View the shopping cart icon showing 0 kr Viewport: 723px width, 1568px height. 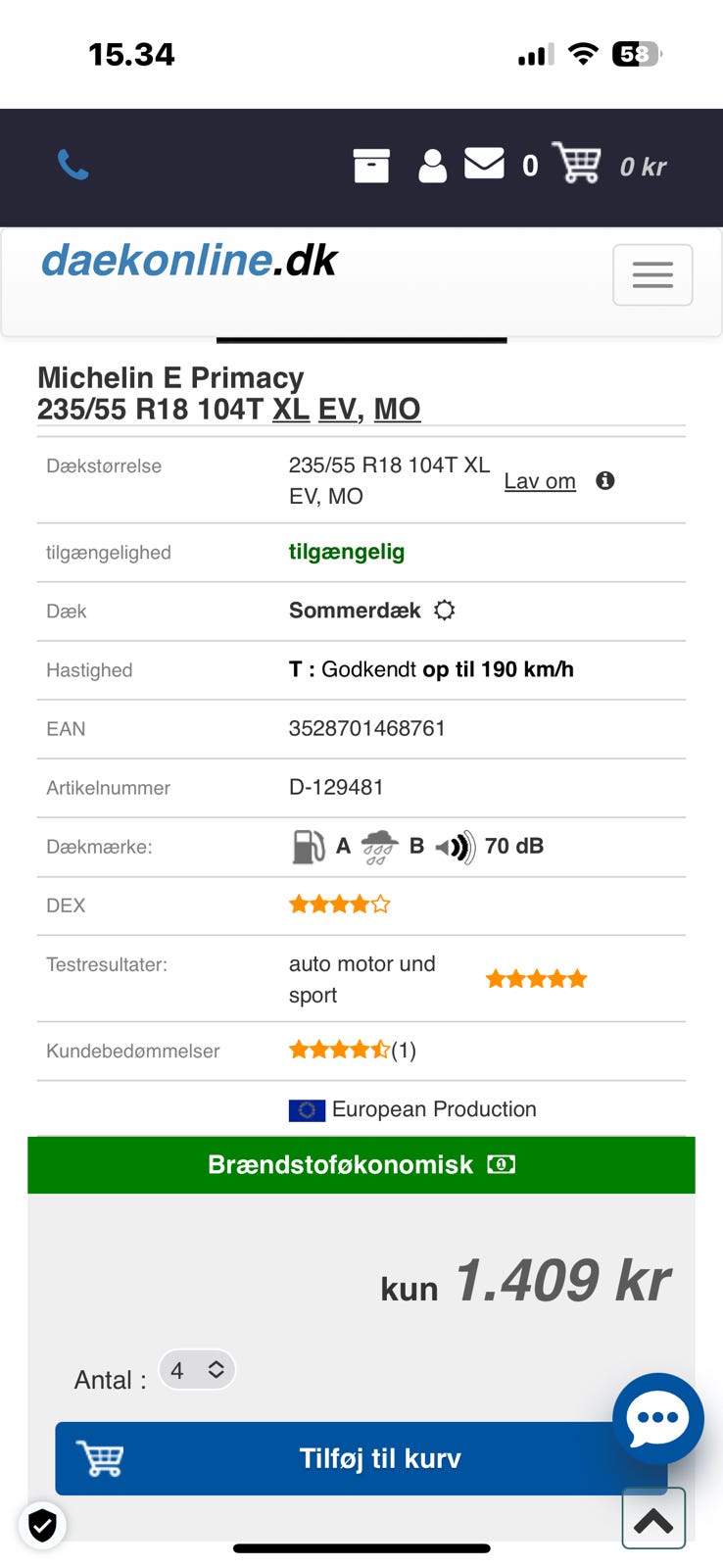578,165
